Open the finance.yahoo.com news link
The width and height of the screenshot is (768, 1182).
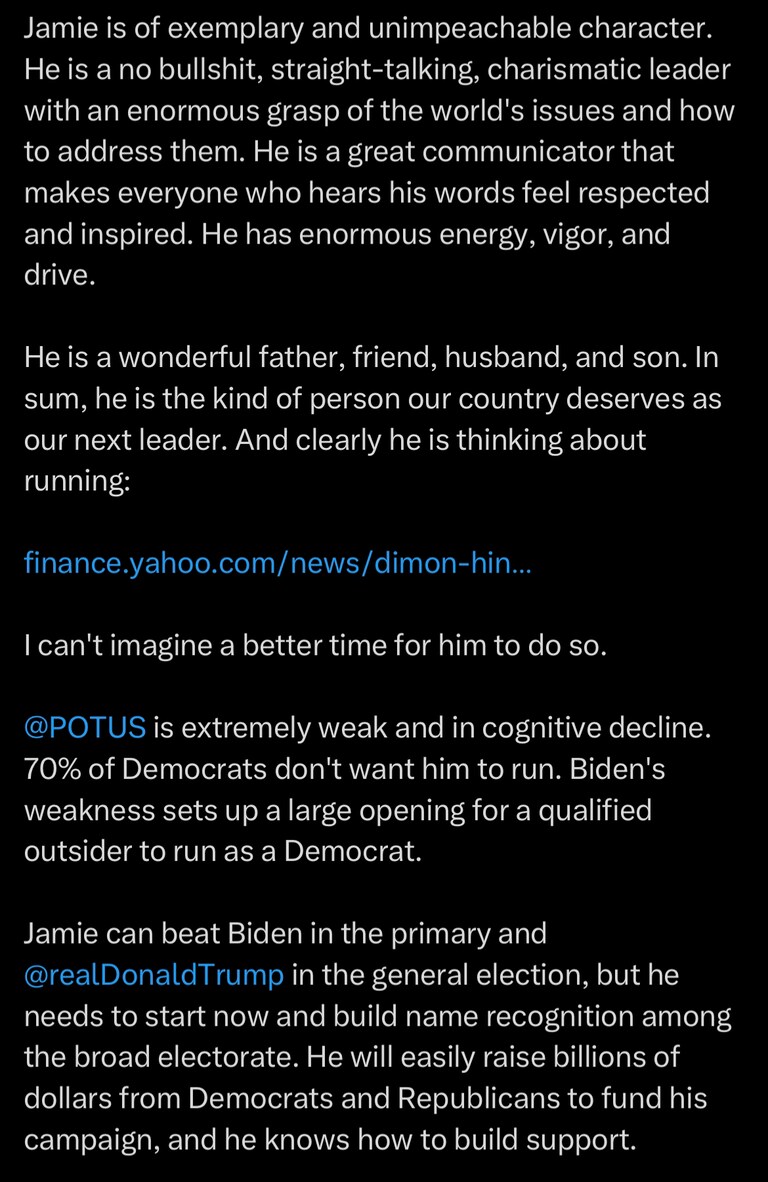point(277,563)
